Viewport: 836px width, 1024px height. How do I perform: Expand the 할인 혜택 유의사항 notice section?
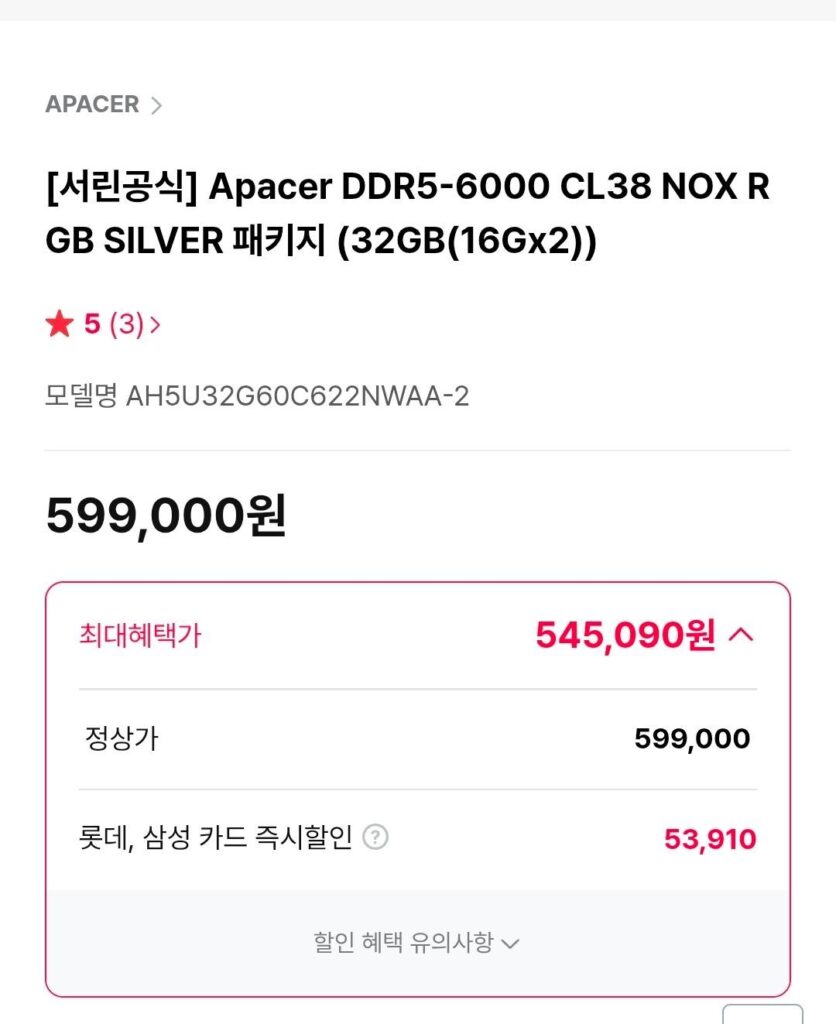pos(417,941)
